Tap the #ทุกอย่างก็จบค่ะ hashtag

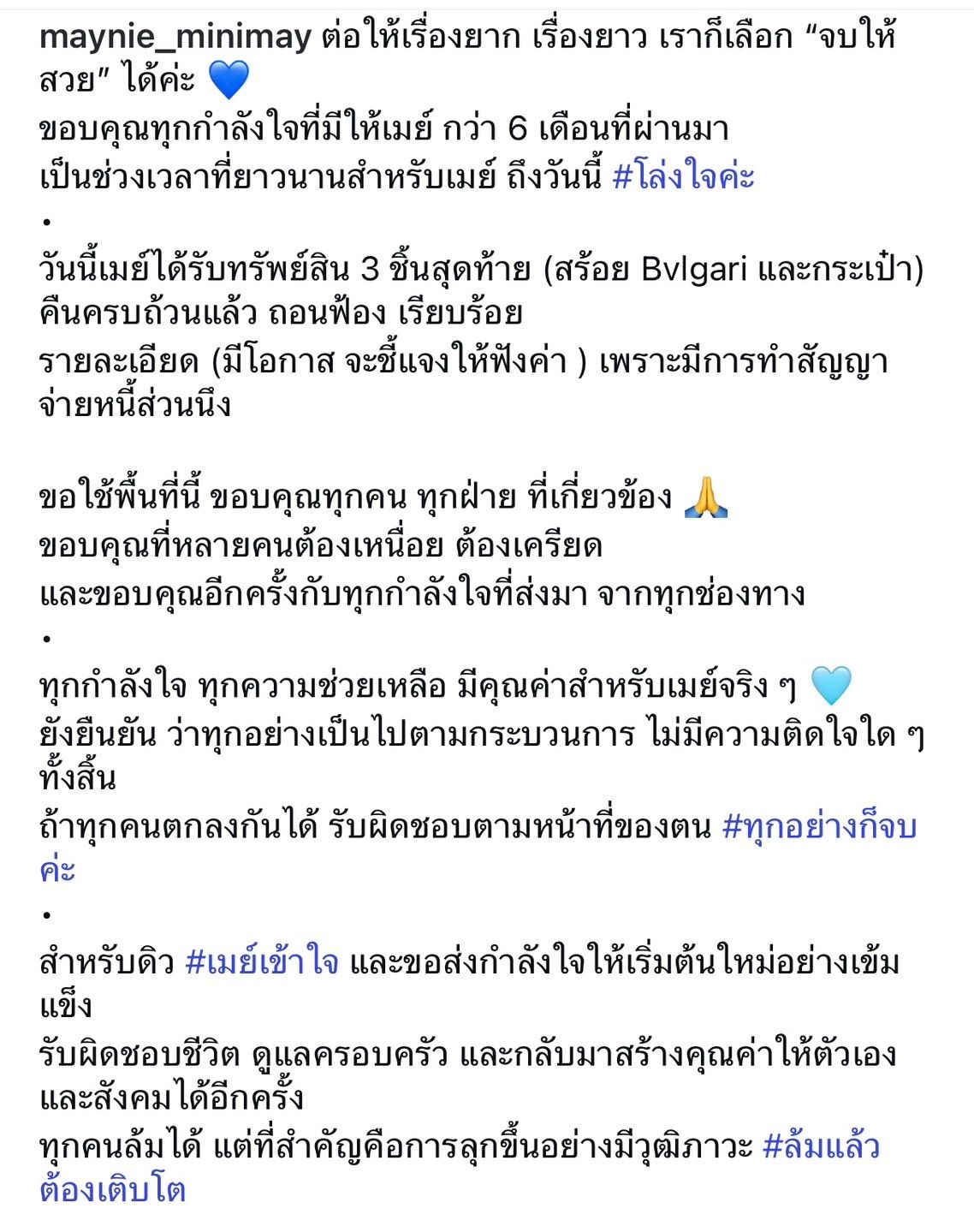[x=819, y=828]
